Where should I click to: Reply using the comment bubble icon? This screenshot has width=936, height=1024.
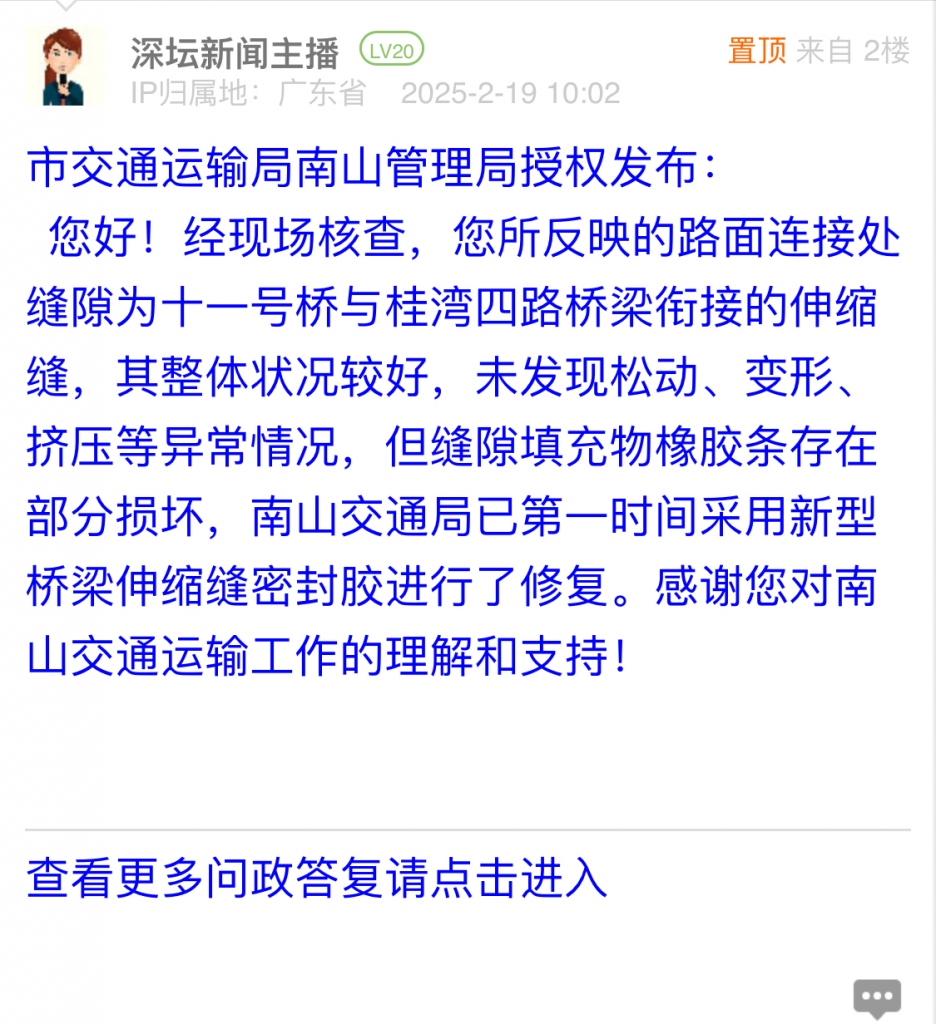(877, 997)
